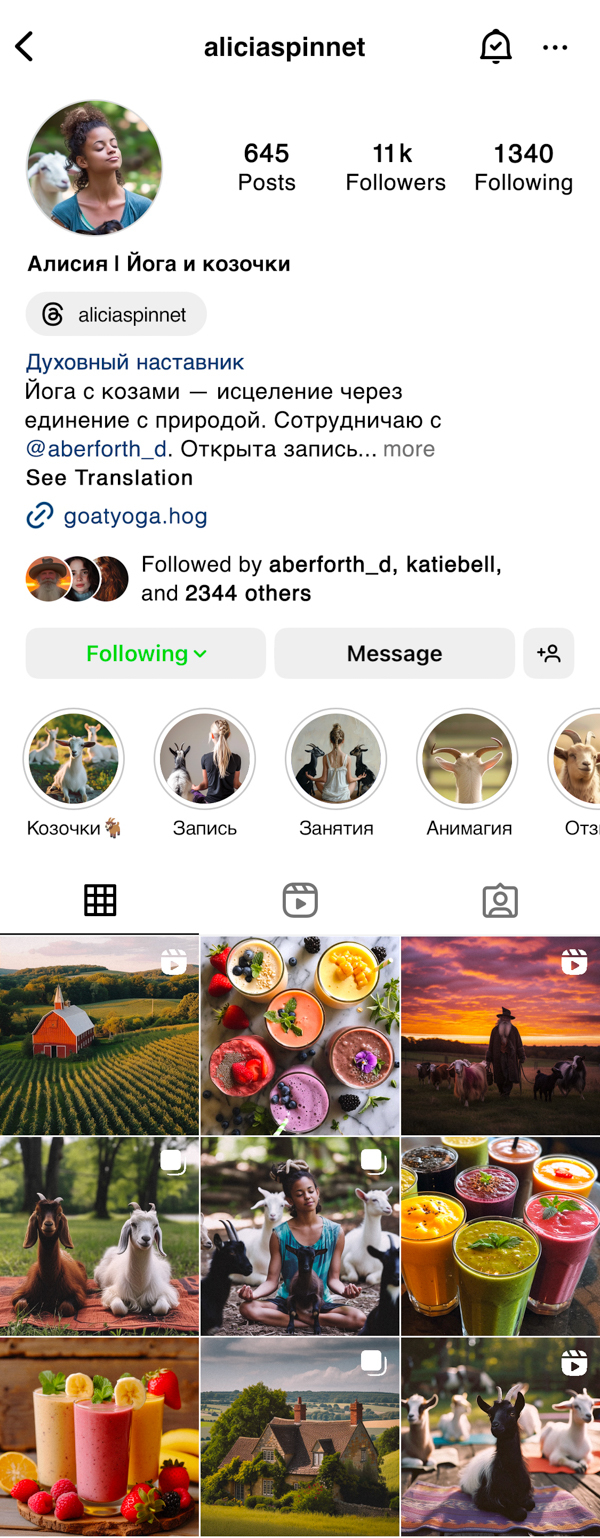The height and width of the screenshot is (1538, 600).
Task: Send a message via Message button
Action: click(x=394, y=654)
